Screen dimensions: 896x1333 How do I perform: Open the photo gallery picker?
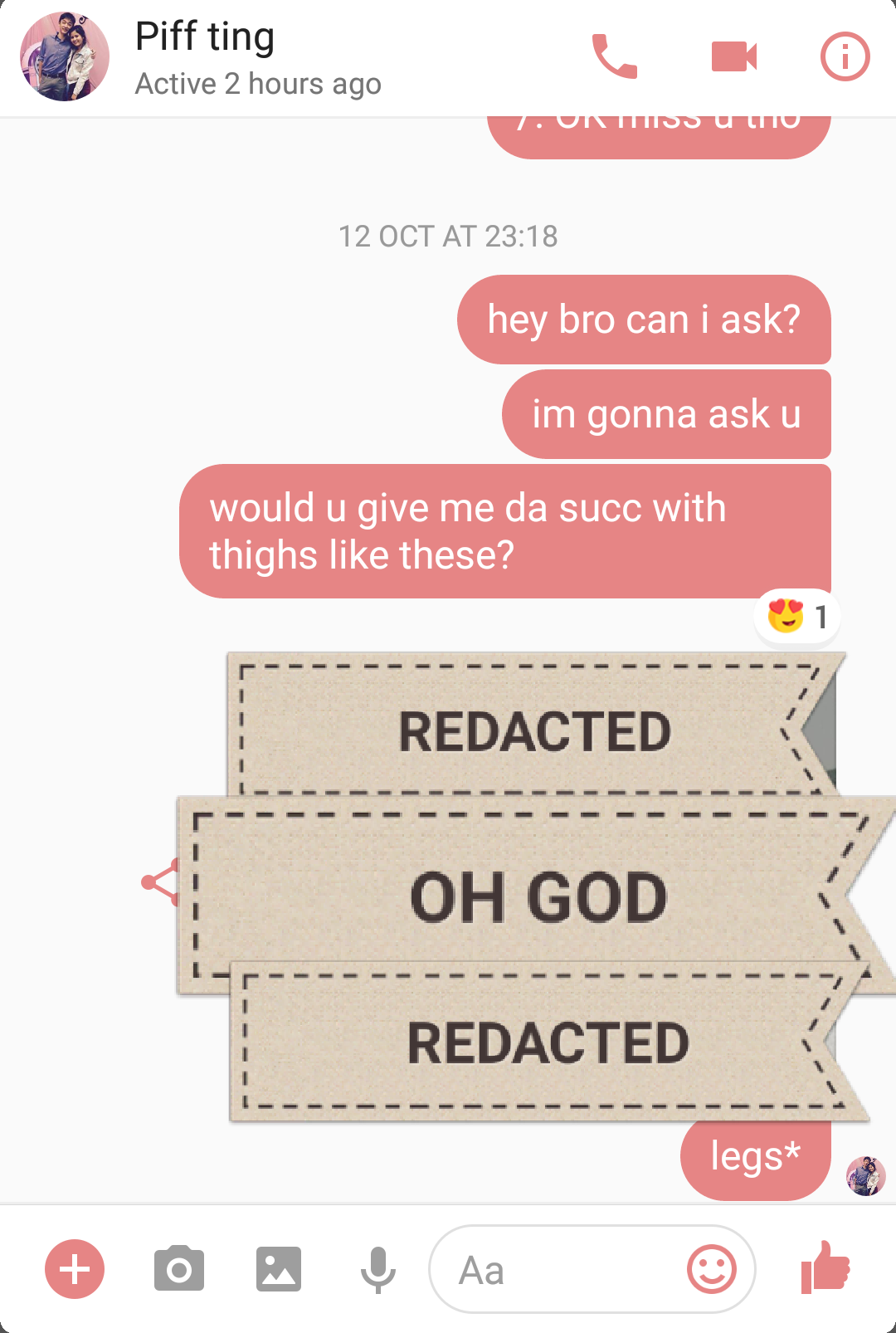278,1269
